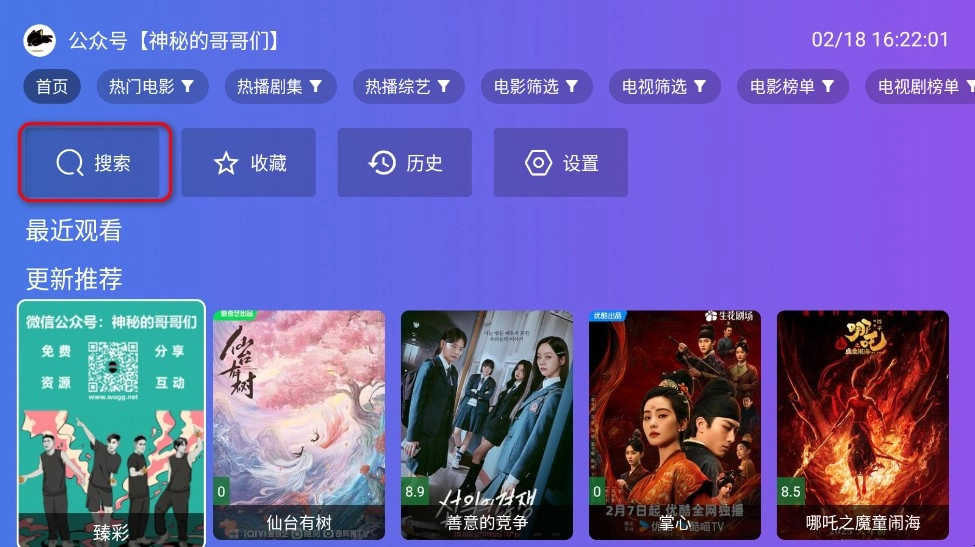
Task: Open the 热播剧集 category
Action: coord(280,87)
